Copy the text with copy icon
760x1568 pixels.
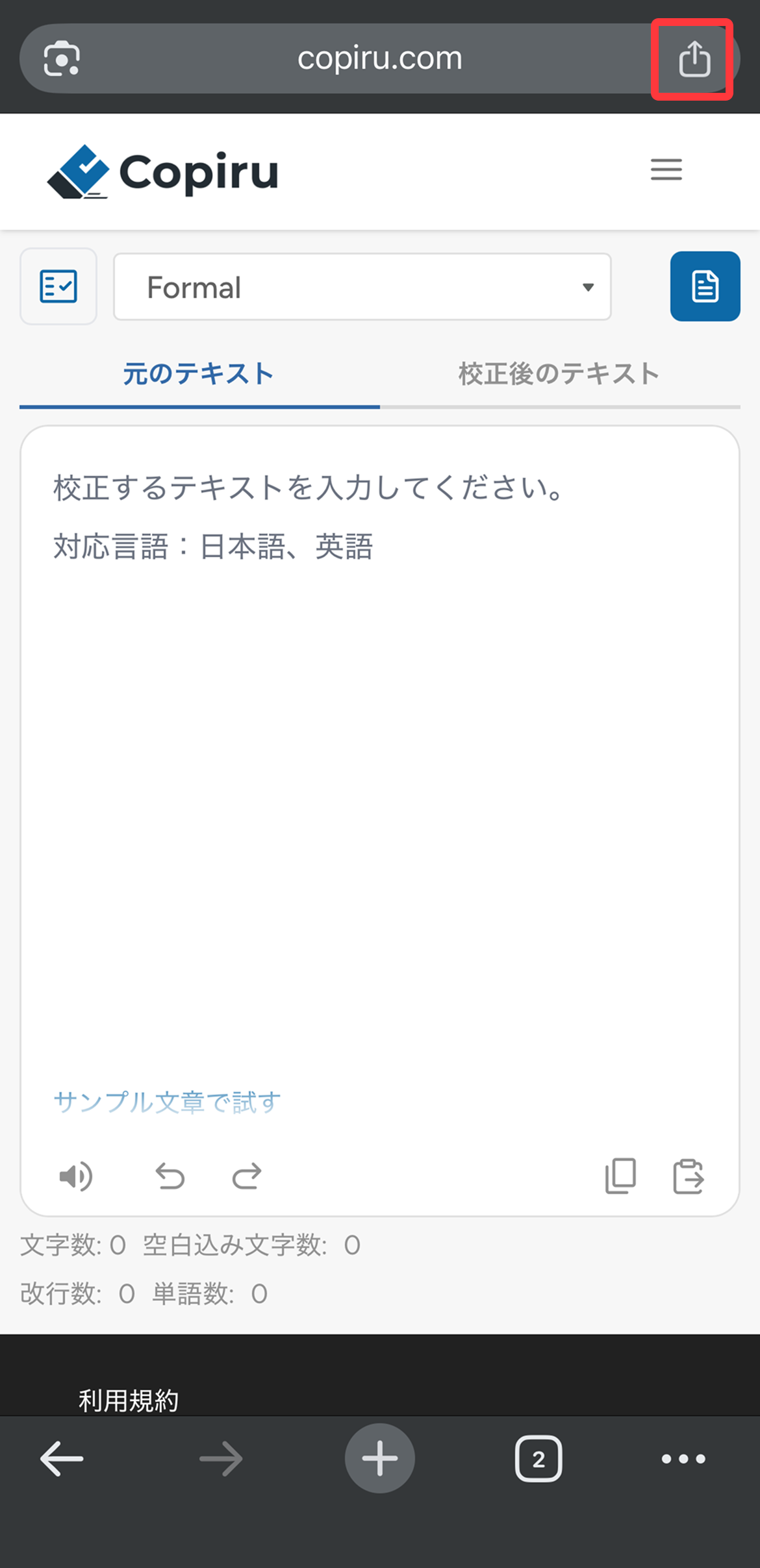coord(620,1176)
